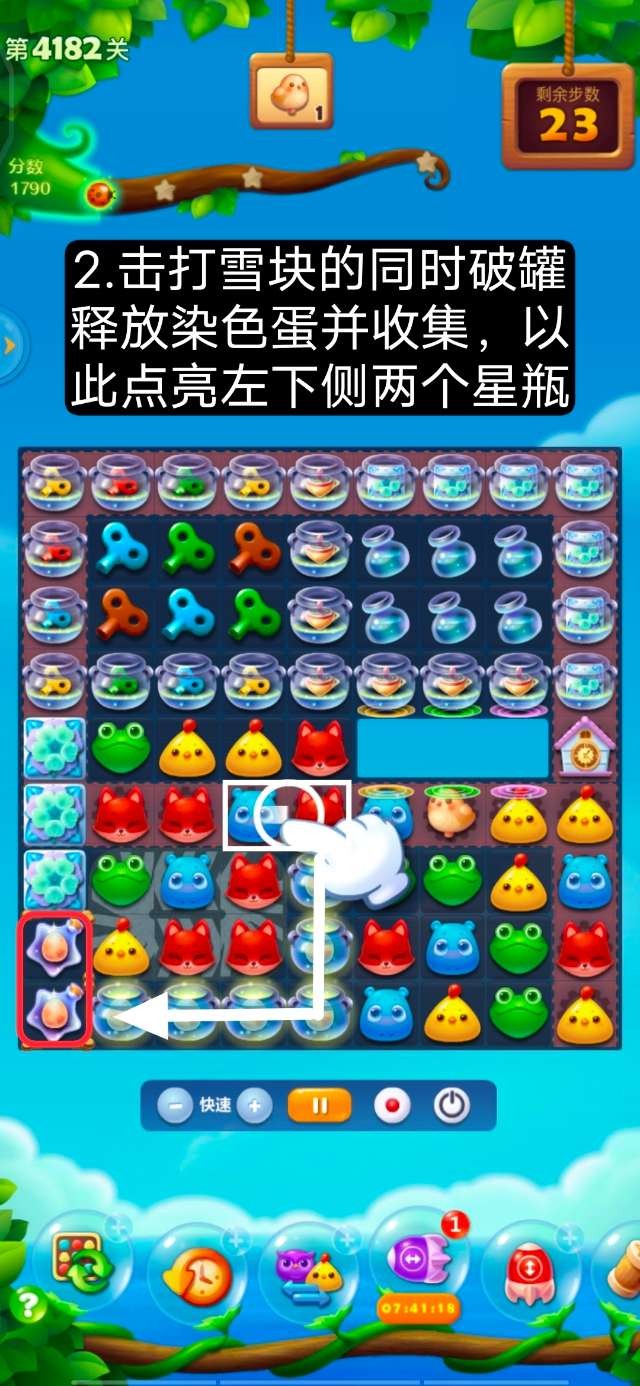Tap the red record button

[x=392, y=1106]
